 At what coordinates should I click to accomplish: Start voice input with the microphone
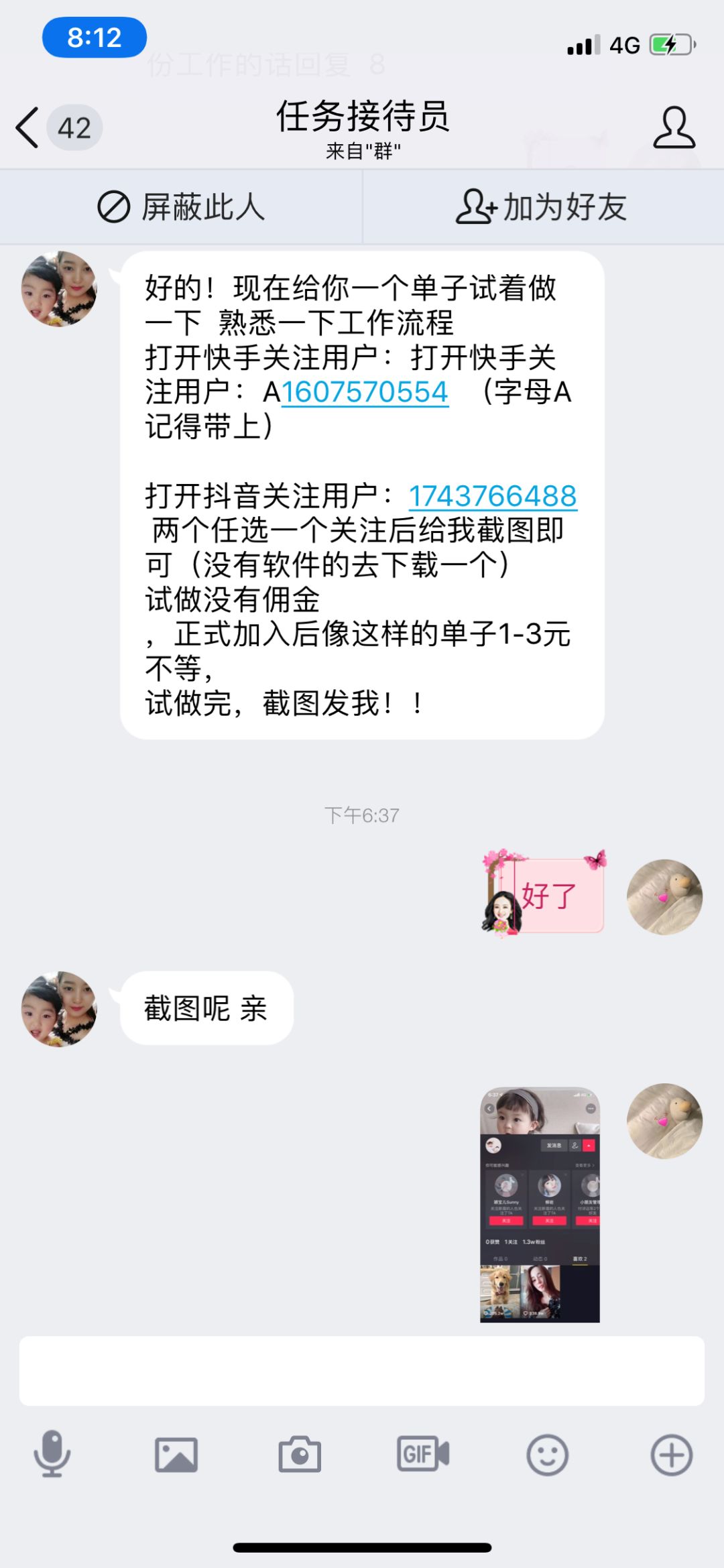coord(52,1454)
